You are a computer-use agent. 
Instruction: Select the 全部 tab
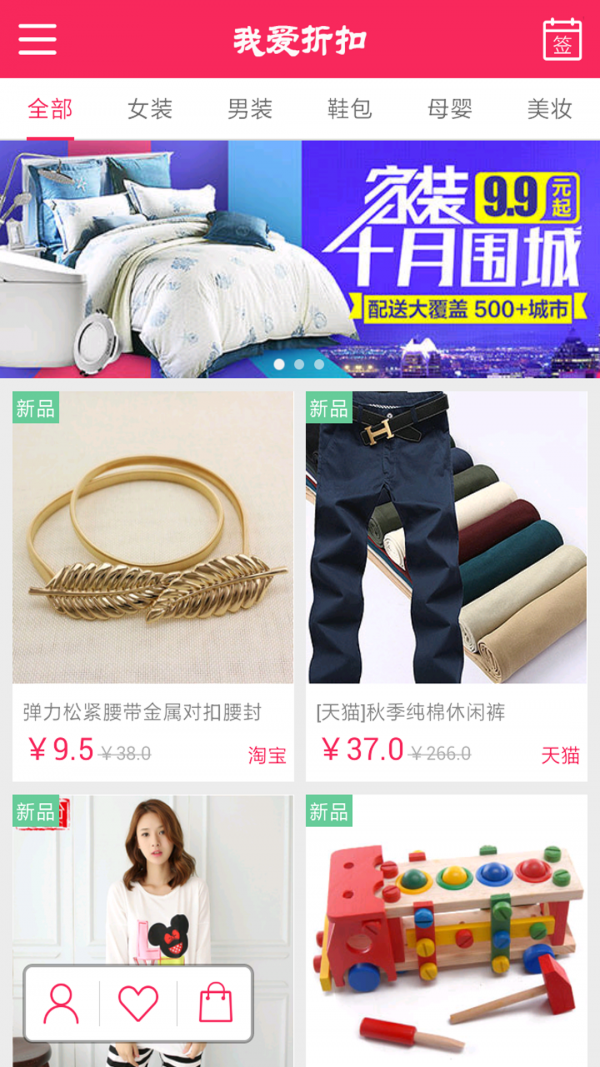50,109
